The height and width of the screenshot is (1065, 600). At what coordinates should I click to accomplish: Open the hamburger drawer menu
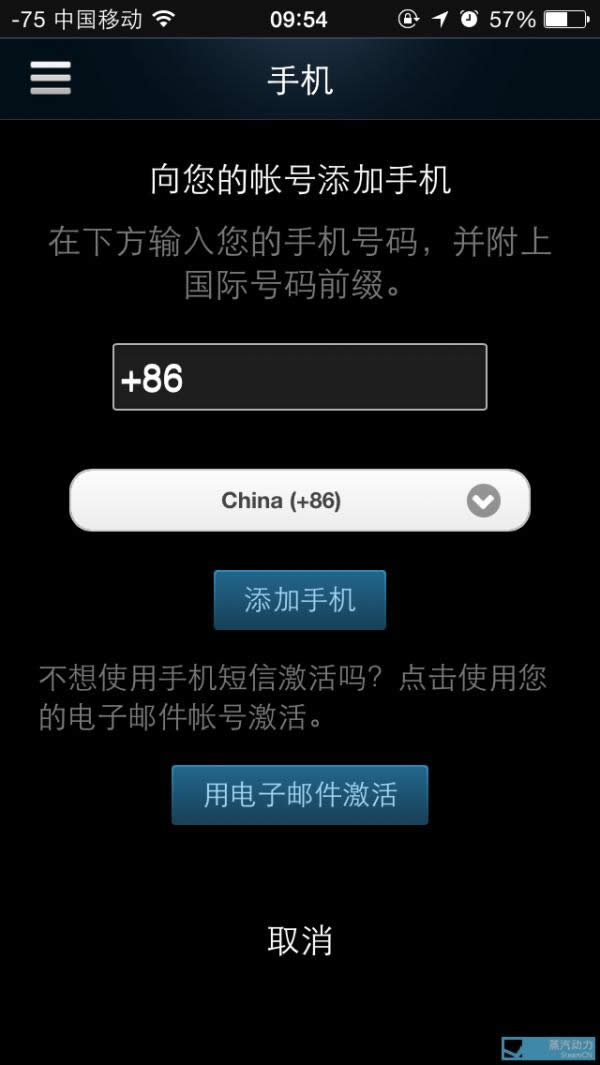coord(50,78)
